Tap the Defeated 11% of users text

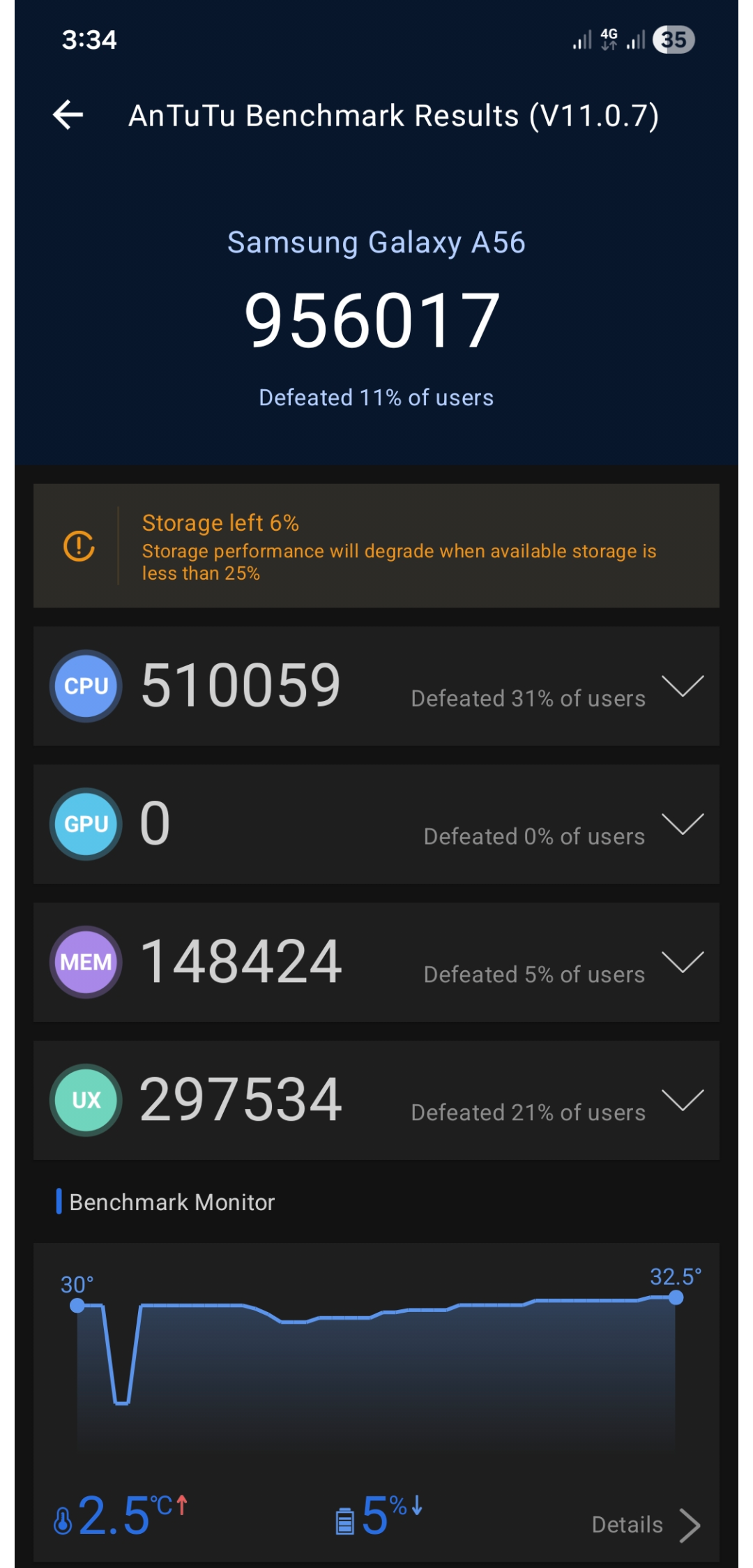pos(376,396)
